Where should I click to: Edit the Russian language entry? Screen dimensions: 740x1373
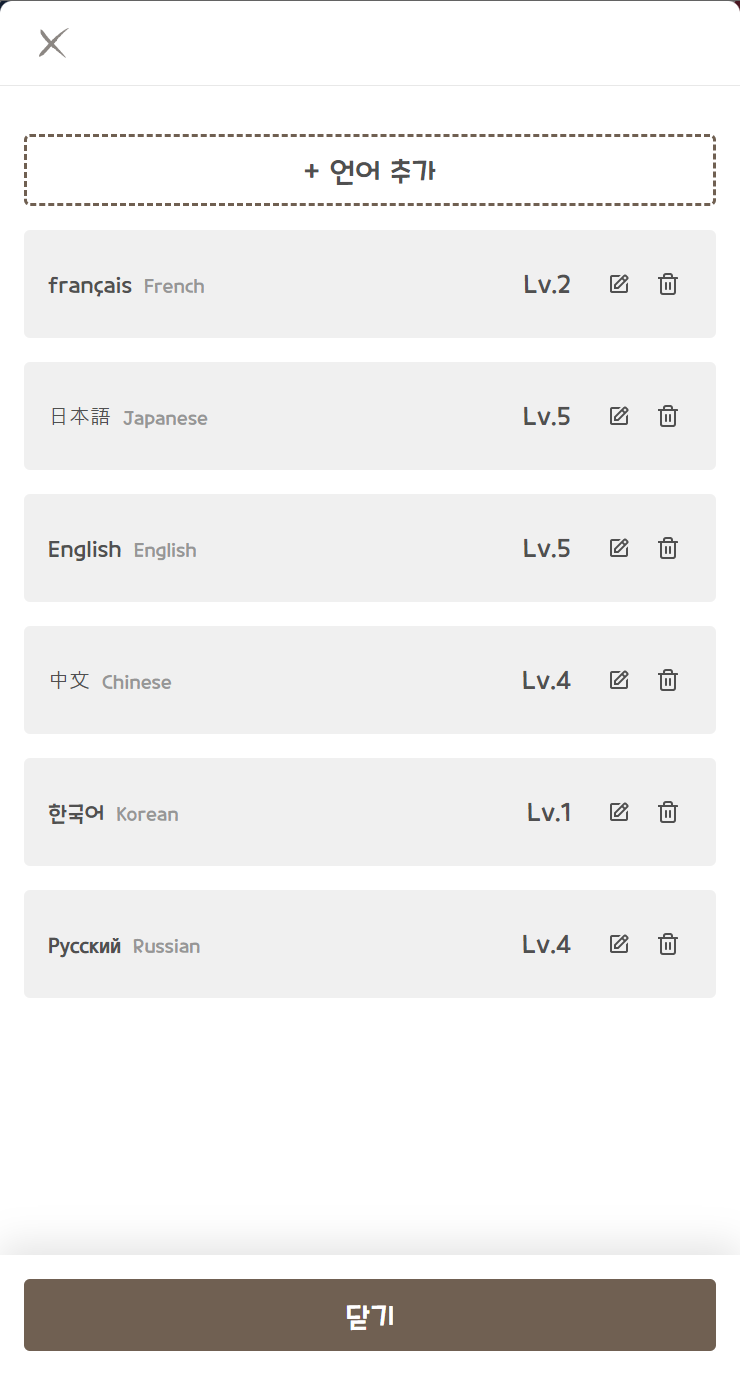[619, 944]
